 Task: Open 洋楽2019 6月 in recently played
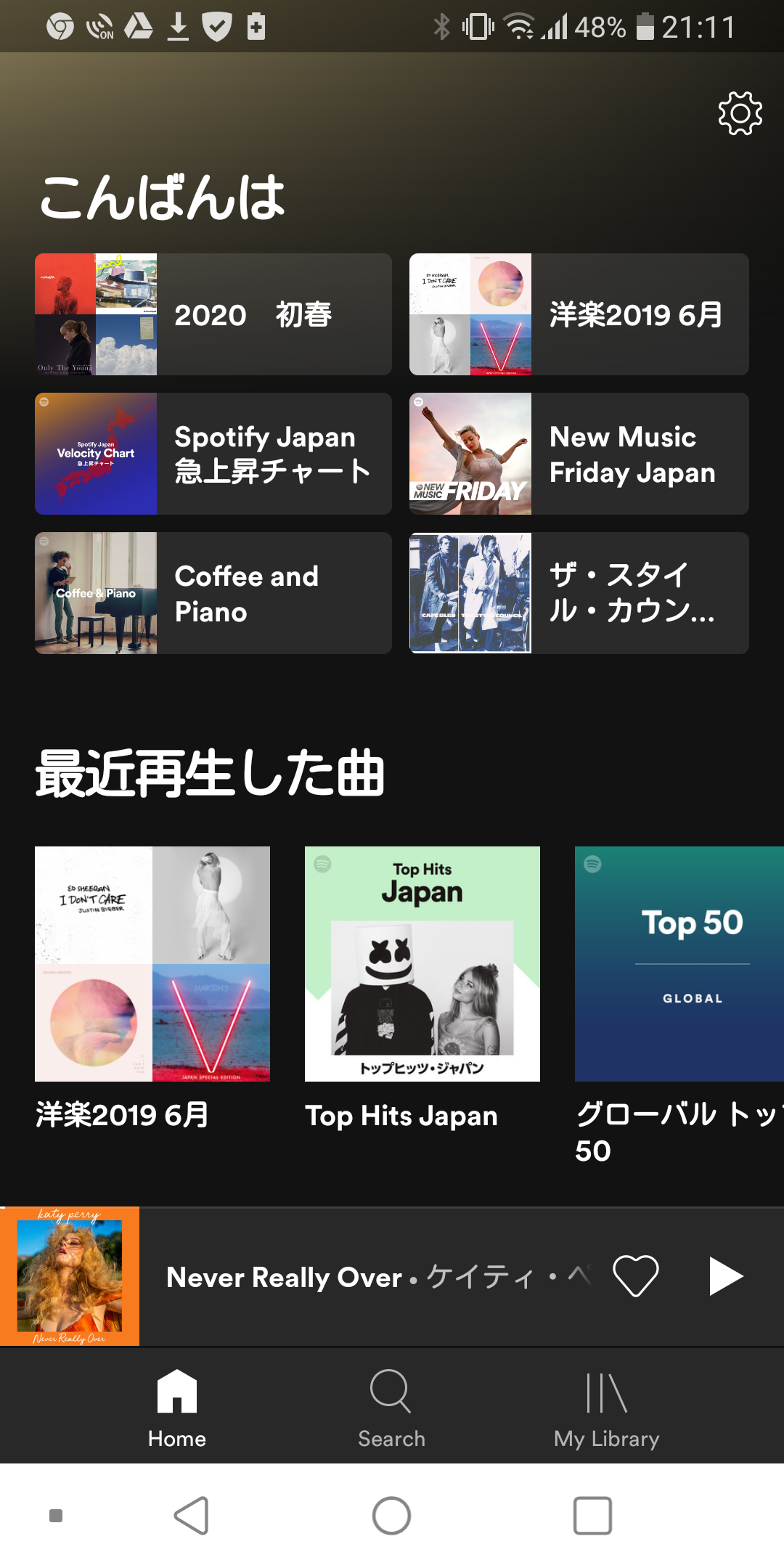pos(152,964)
